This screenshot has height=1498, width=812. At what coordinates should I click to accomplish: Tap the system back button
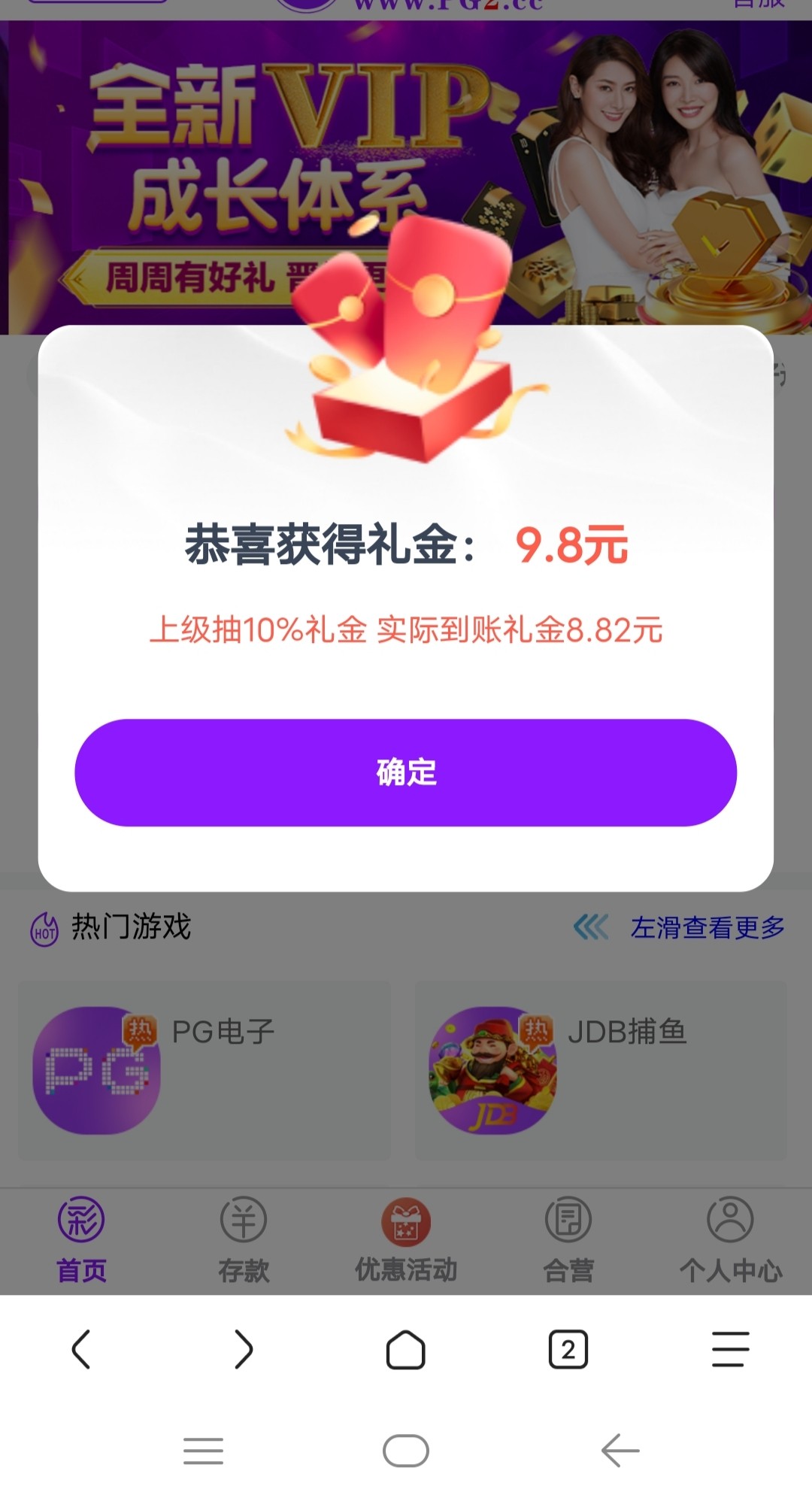620,1451
